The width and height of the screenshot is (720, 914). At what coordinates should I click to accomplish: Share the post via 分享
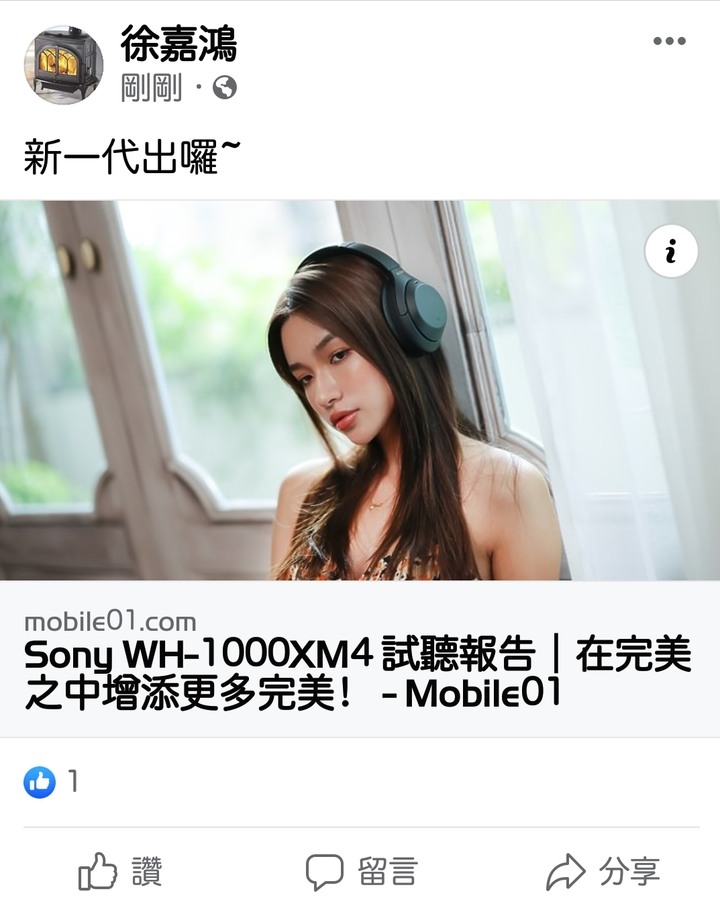[603, 872]
